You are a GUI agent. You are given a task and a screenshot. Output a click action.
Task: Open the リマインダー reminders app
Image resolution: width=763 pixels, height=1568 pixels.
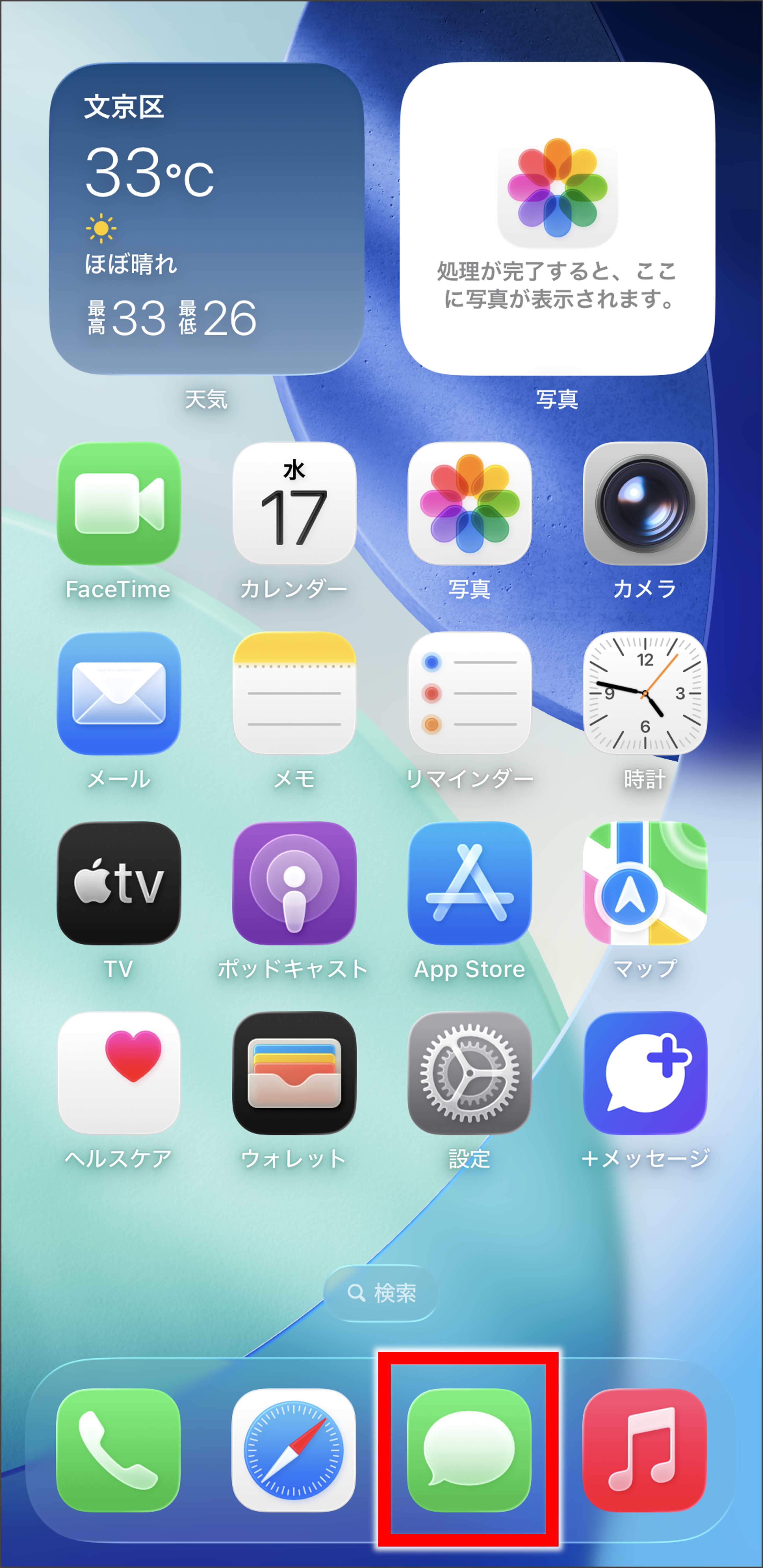[x=469, y=693]
